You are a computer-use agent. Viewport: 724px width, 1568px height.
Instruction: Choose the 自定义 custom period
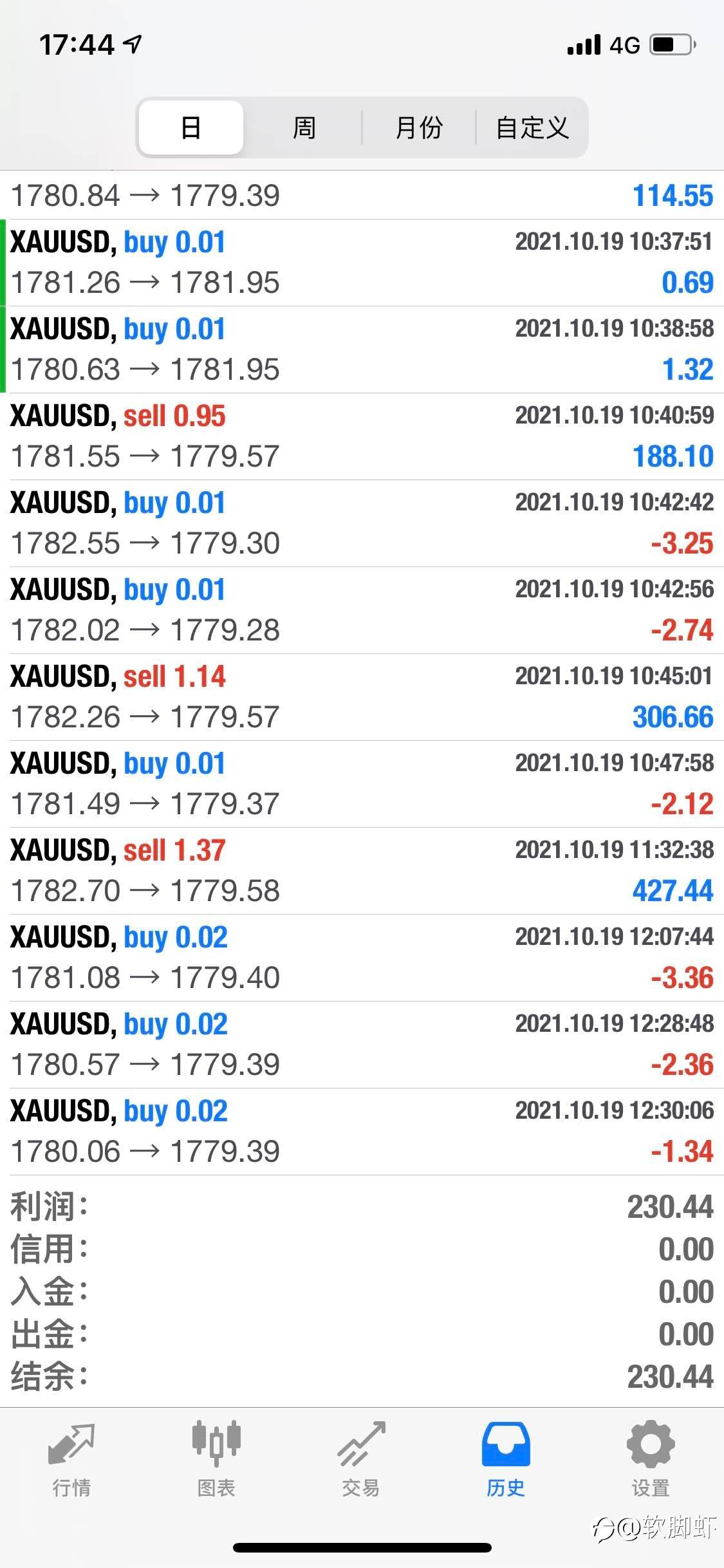(x=532, y=127)
